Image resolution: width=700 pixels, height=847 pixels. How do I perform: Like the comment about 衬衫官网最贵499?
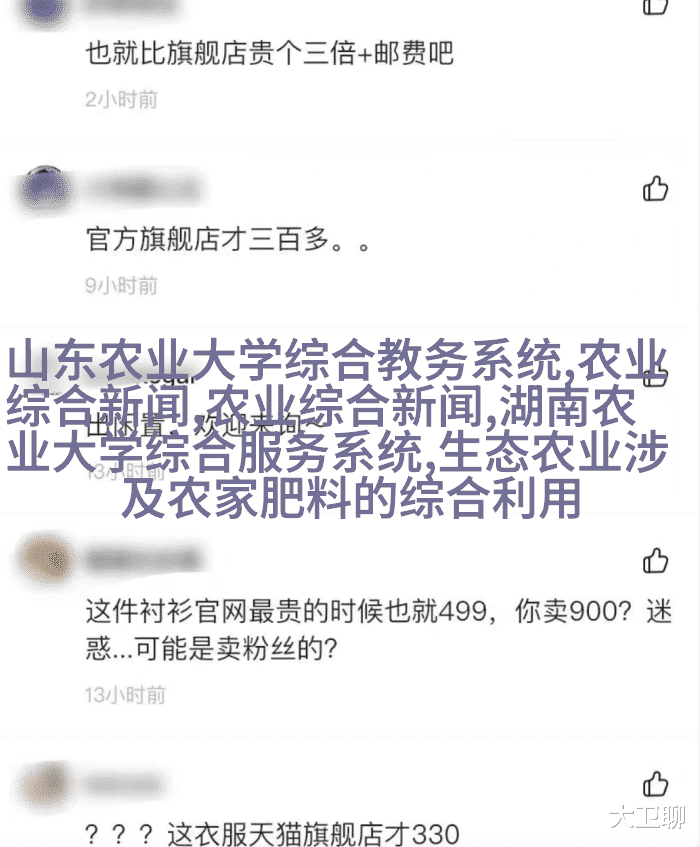[x=656, y=561]
